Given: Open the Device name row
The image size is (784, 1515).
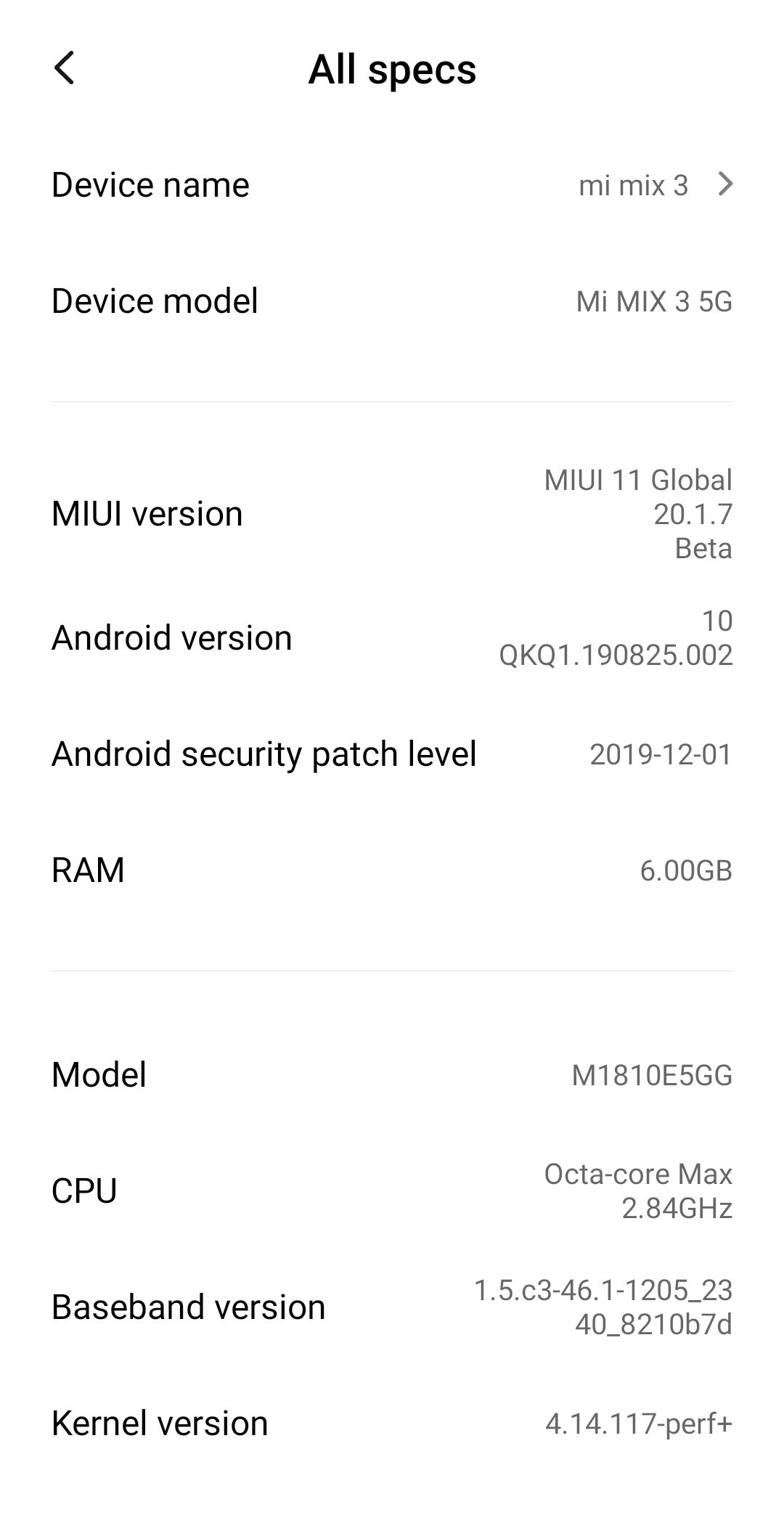Looking at the screenshot, I should [x=392, y=185].
